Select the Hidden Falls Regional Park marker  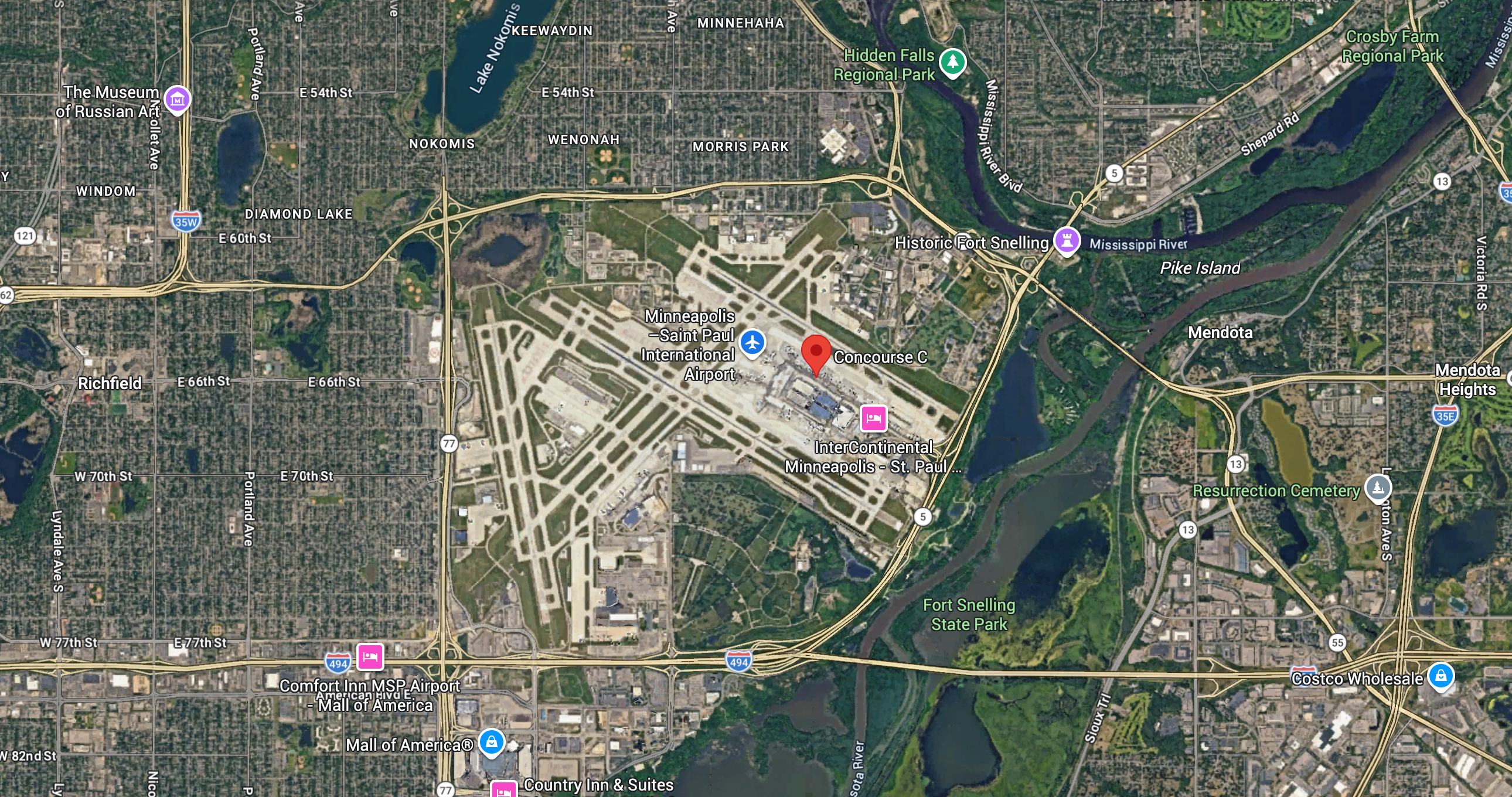(952, 62)
